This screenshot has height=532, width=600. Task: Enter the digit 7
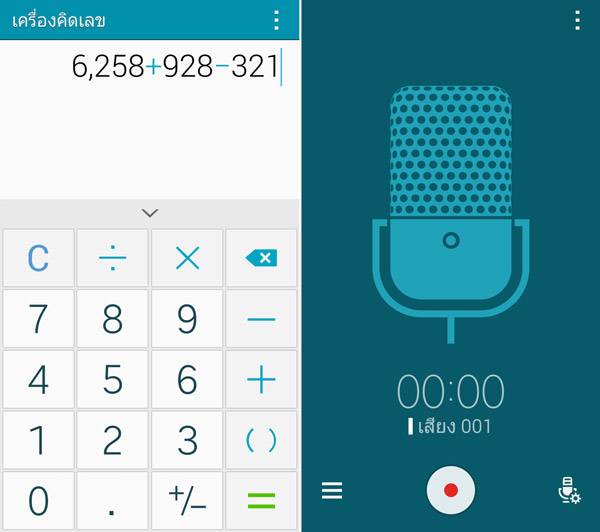(x=38, y=319)
